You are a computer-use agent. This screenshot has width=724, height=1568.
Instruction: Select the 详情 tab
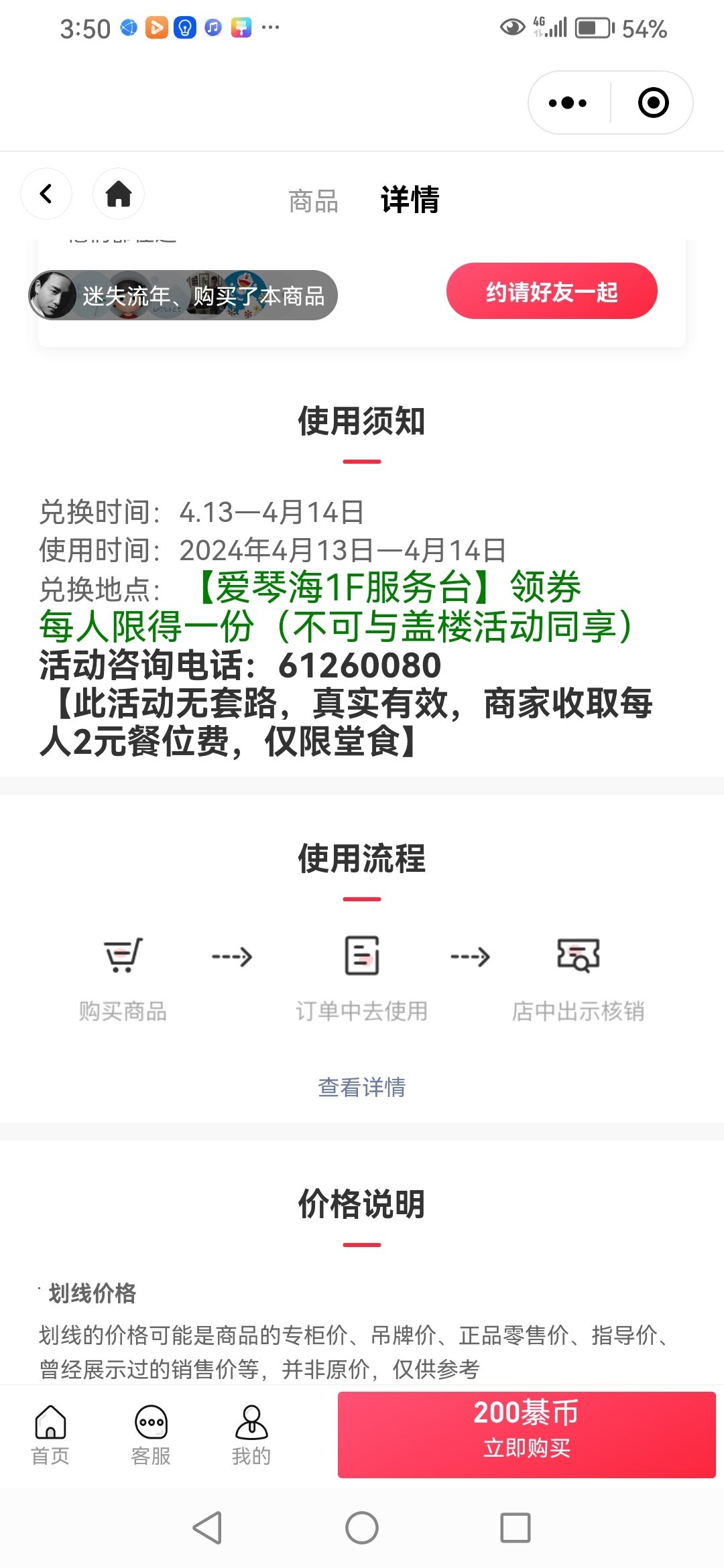coord(410,200)
